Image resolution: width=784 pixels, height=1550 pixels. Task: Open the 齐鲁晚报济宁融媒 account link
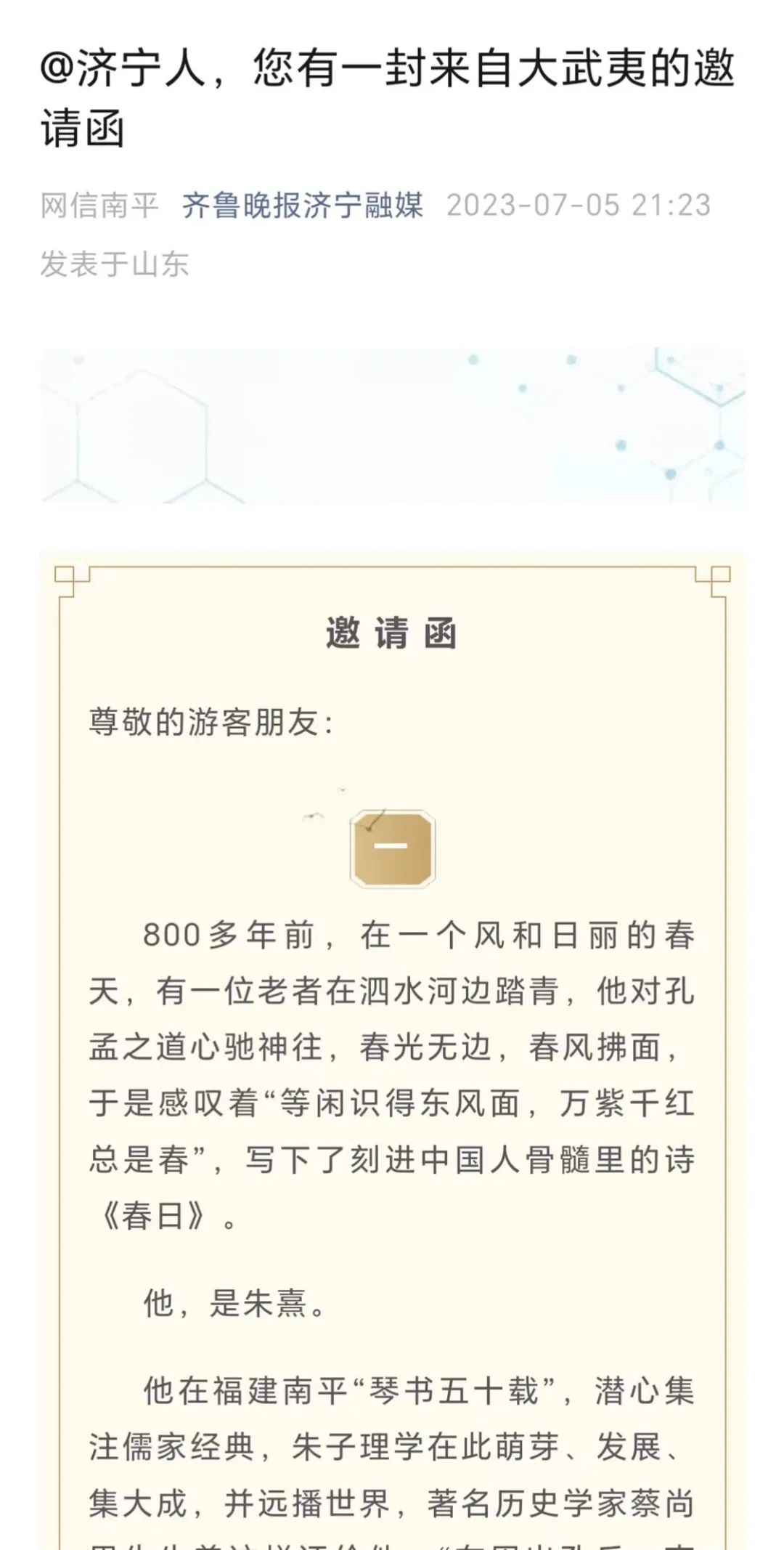[302, 206]
